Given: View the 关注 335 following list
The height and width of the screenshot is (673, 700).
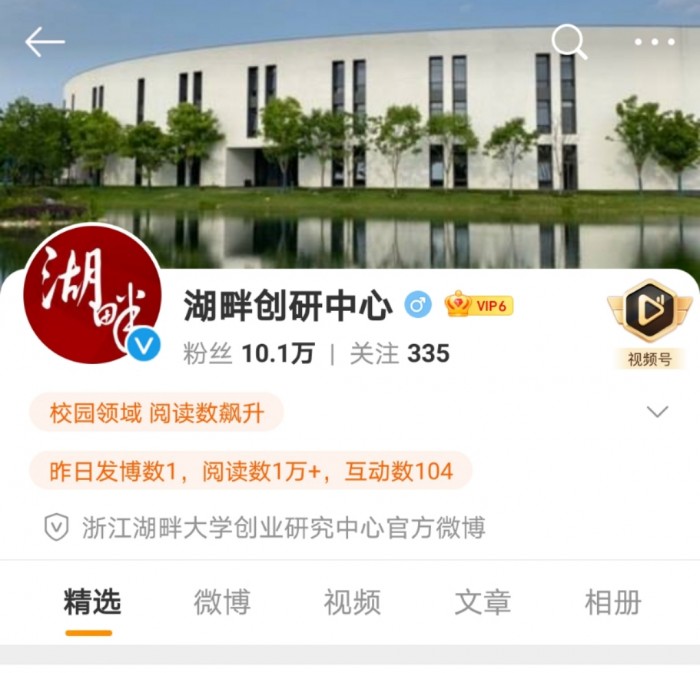Looking at the screenshot, I should 399,354.
